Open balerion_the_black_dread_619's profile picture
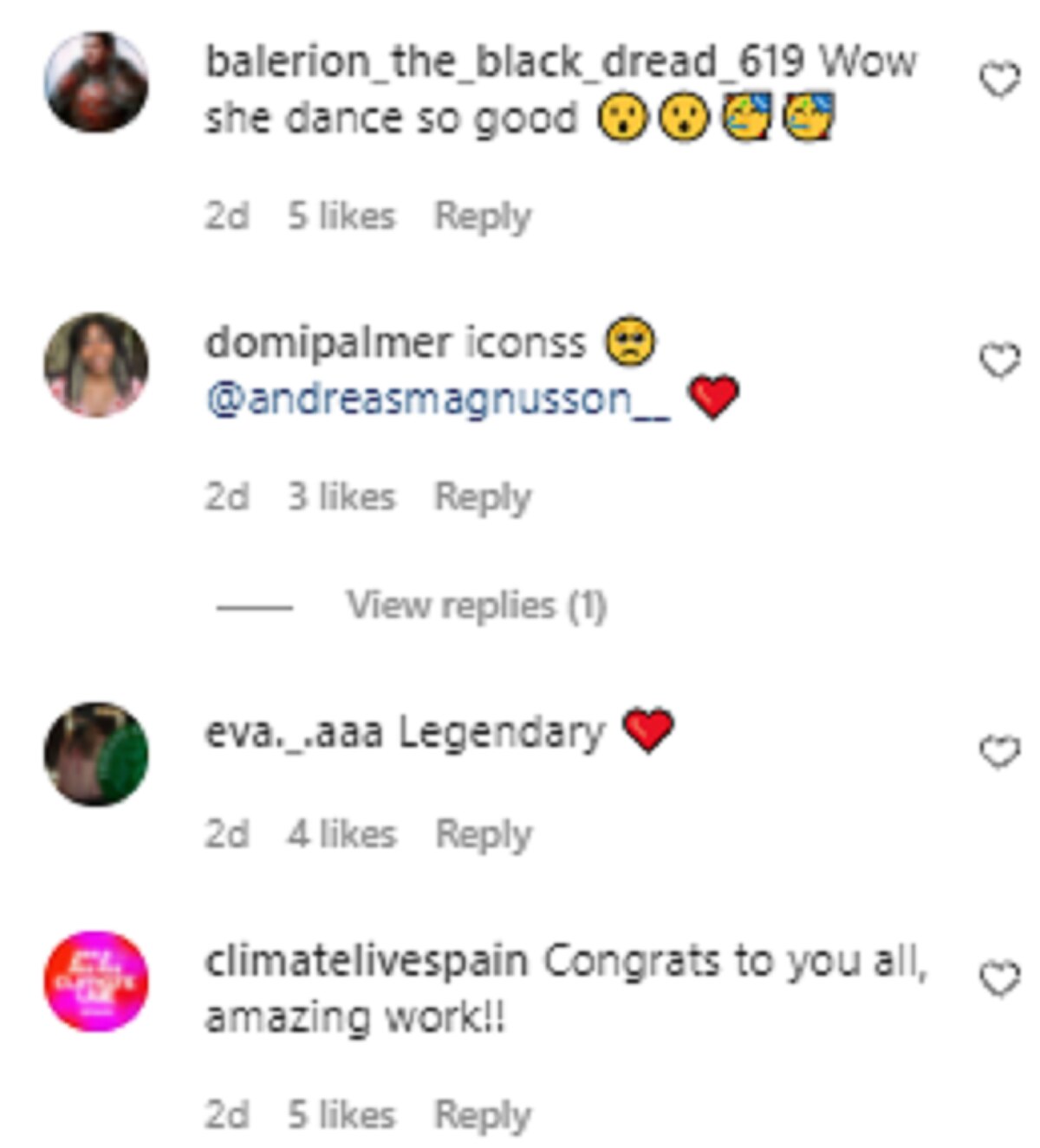The width and height of the screenshot is (1040, 1148). 96,82
